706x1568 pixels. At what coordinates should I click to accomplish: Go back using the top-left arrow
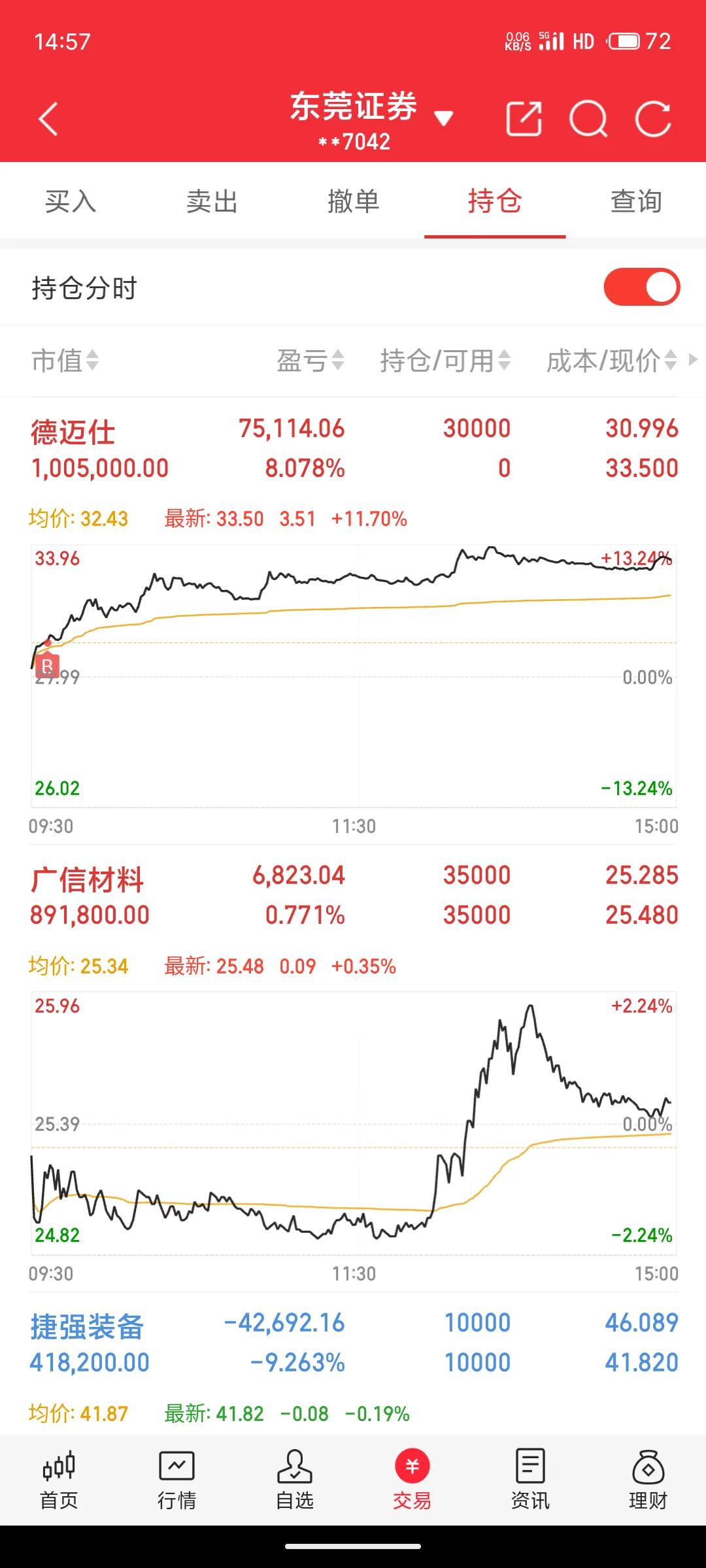48,119
